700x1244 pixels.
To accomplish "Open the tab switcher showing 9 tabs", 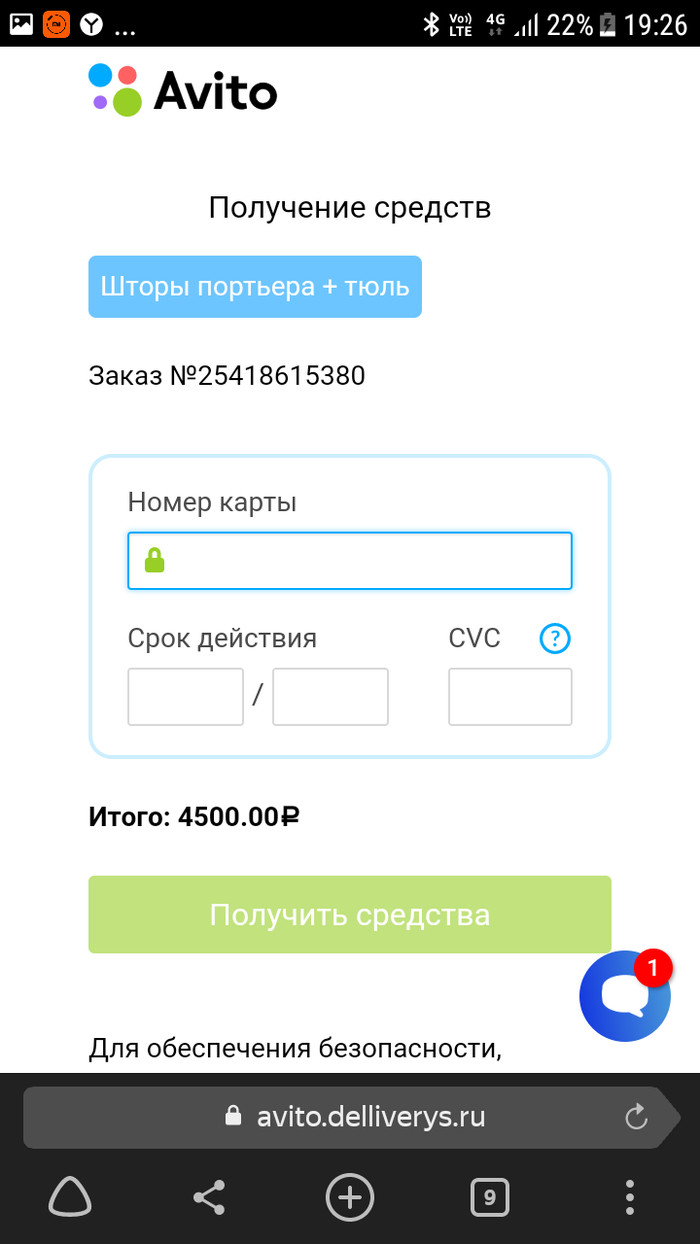I will point(489,1196).
